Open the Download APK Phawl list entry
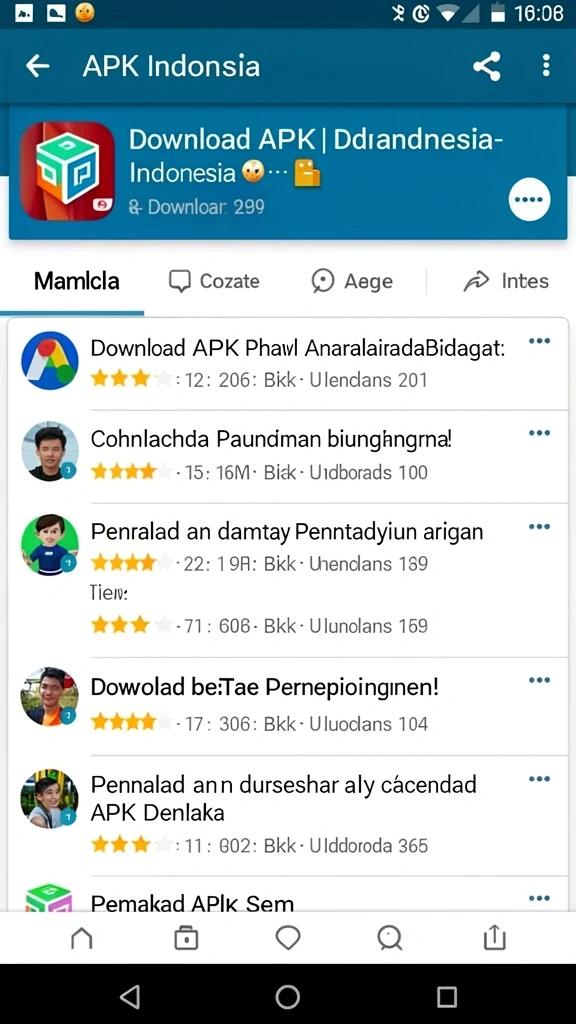Screen dimensions: 576x1024 287,364
